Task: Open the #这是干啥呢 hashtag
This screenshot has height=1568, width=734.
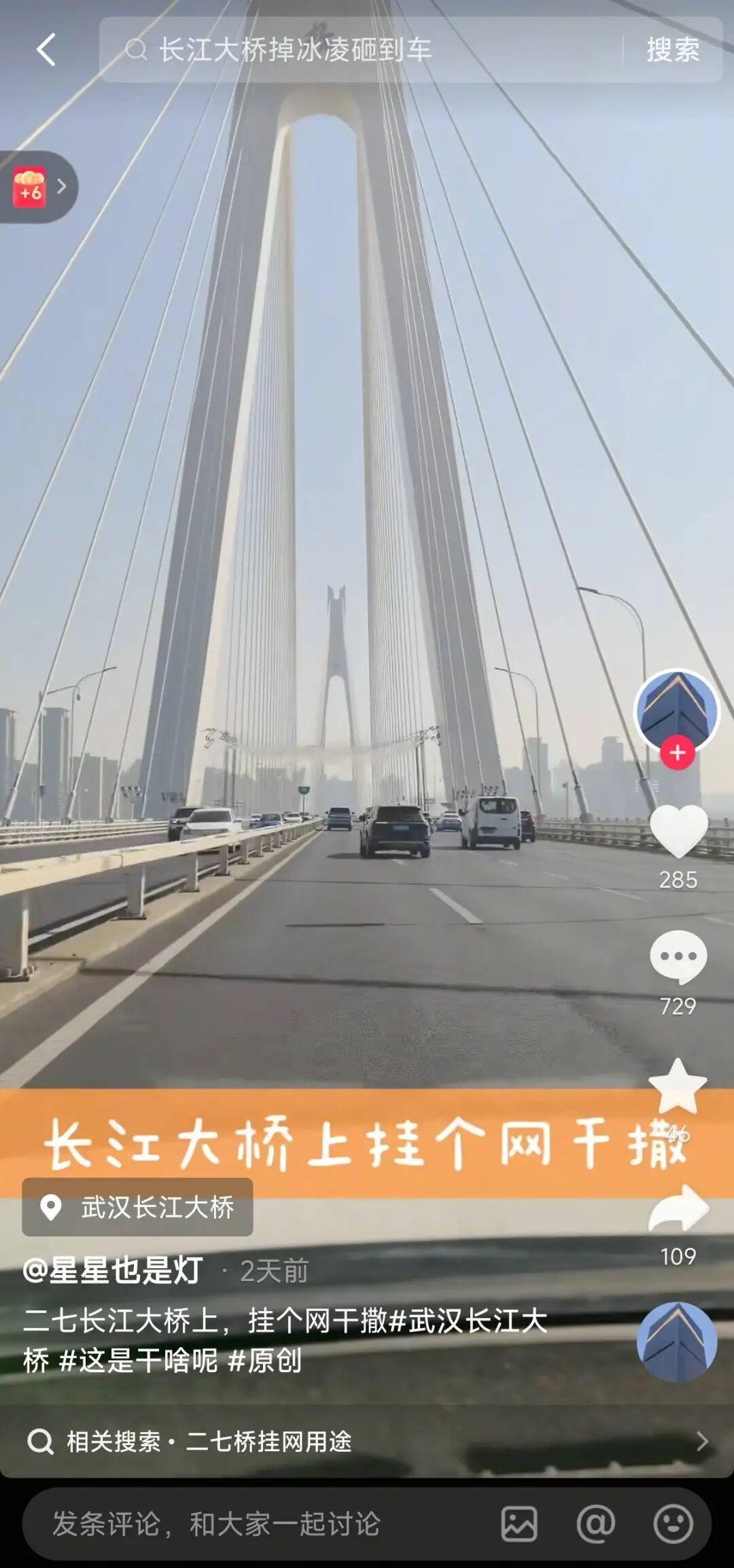Action: (138, 1361)
